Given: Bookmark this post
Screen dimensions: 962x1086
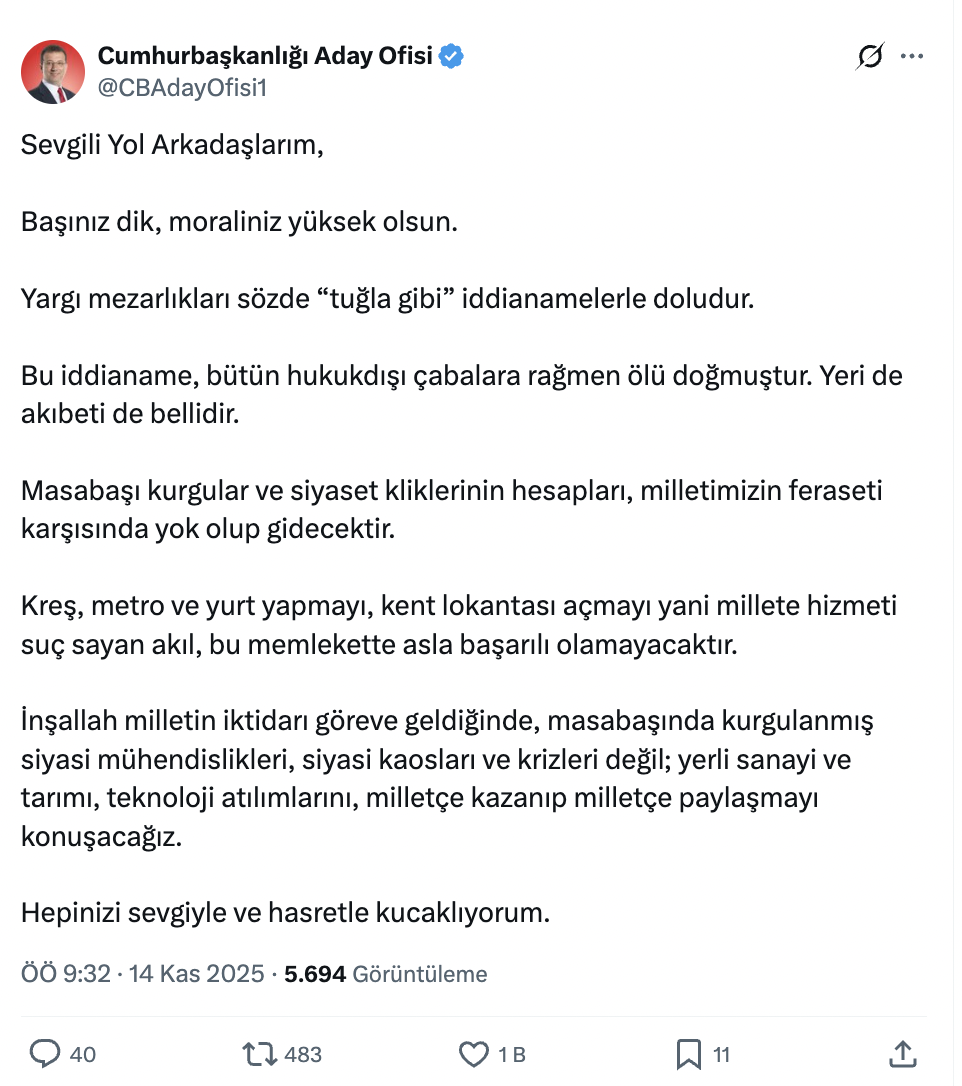Looking at the screenshot, I should pyautogui.click(x=688, y=1053).
